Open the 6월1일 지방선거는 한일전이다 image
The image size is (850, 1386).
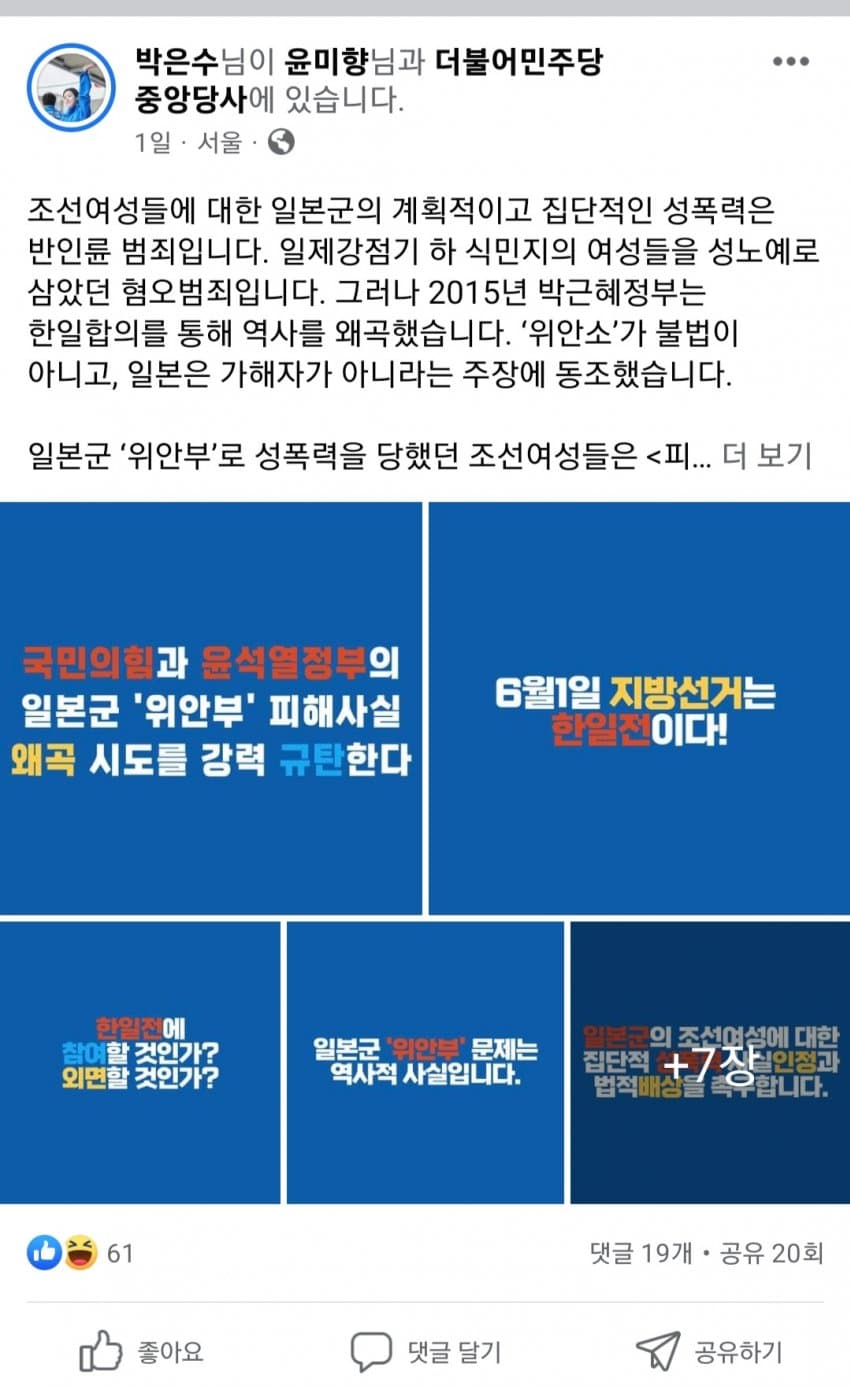coord(638,708)
